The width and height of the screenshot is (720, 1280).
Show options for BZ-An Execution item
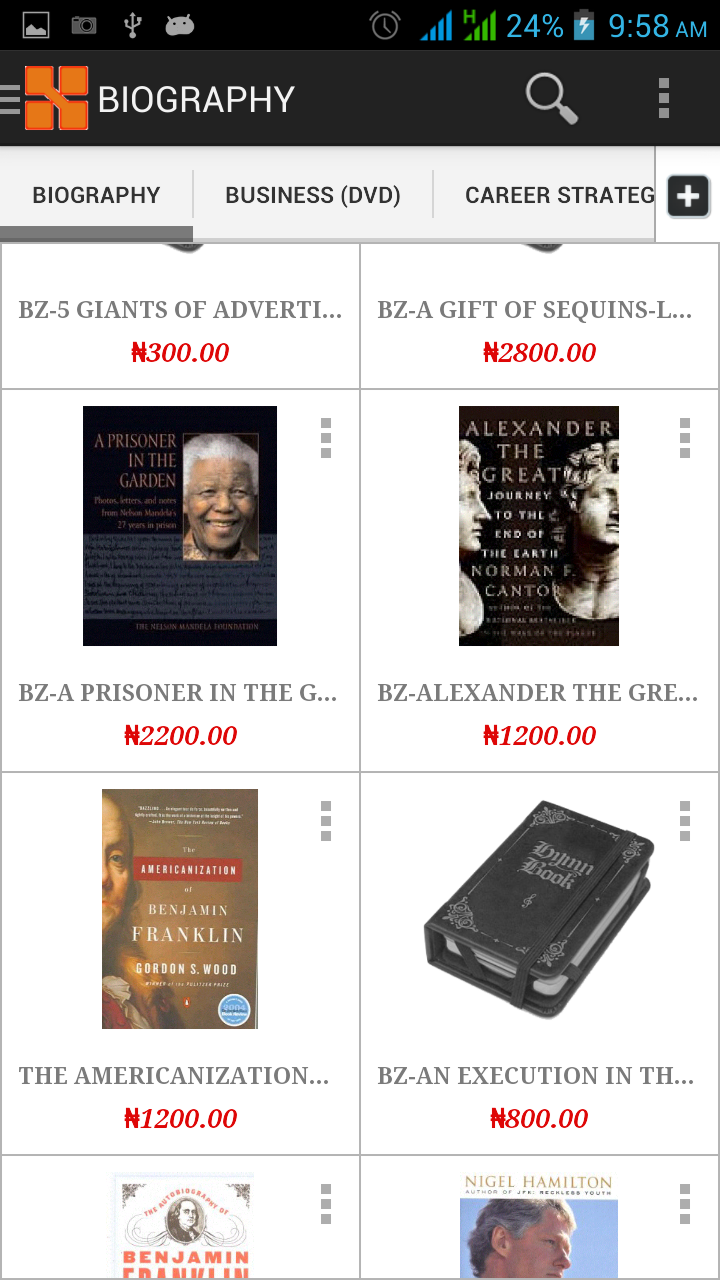click(685, 821)
